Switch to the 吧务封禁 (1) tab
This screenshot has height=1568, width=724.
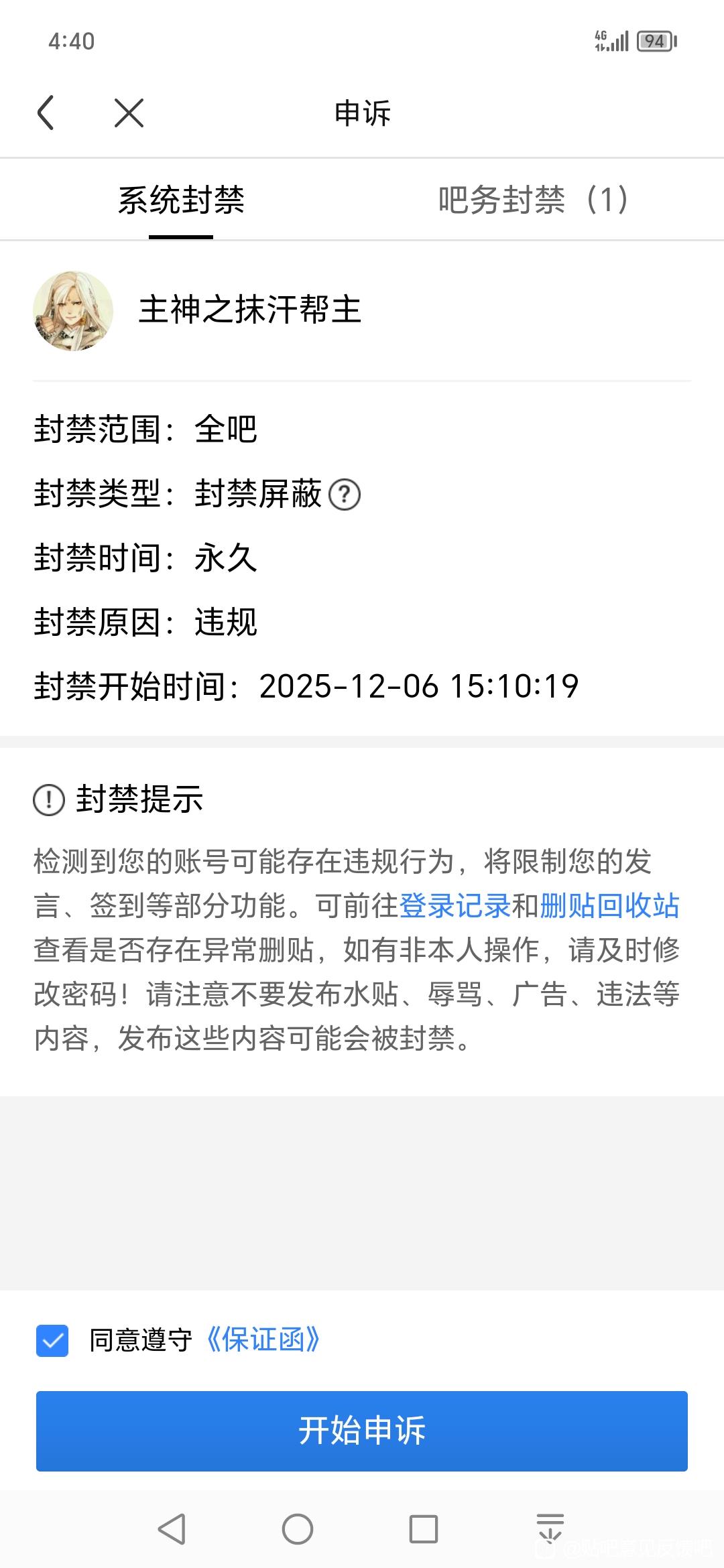[534, 200]
